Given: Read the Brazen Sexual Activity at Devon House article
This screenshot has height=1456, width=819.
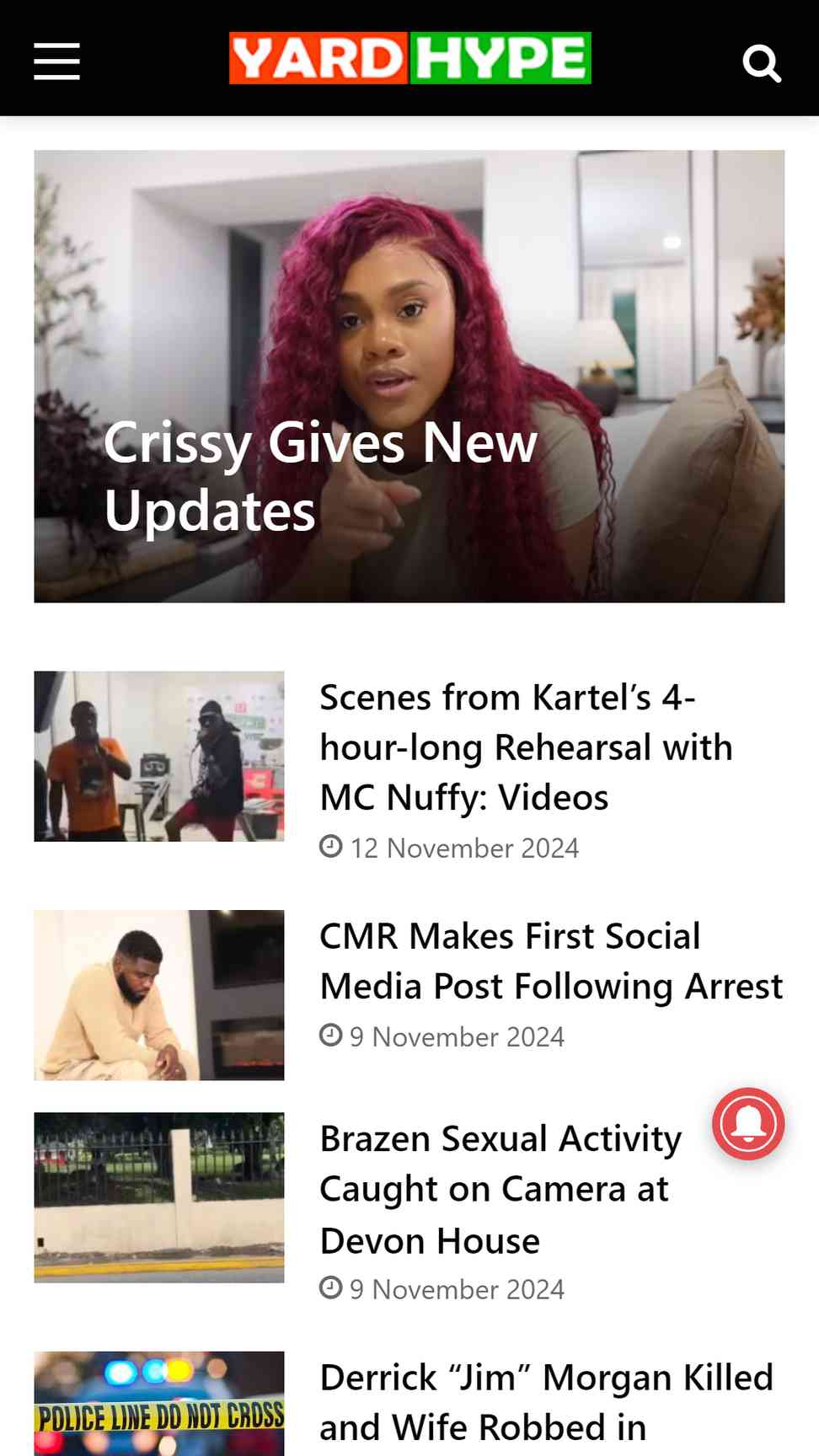Looking at the screenshot, I should point(500,1189).
